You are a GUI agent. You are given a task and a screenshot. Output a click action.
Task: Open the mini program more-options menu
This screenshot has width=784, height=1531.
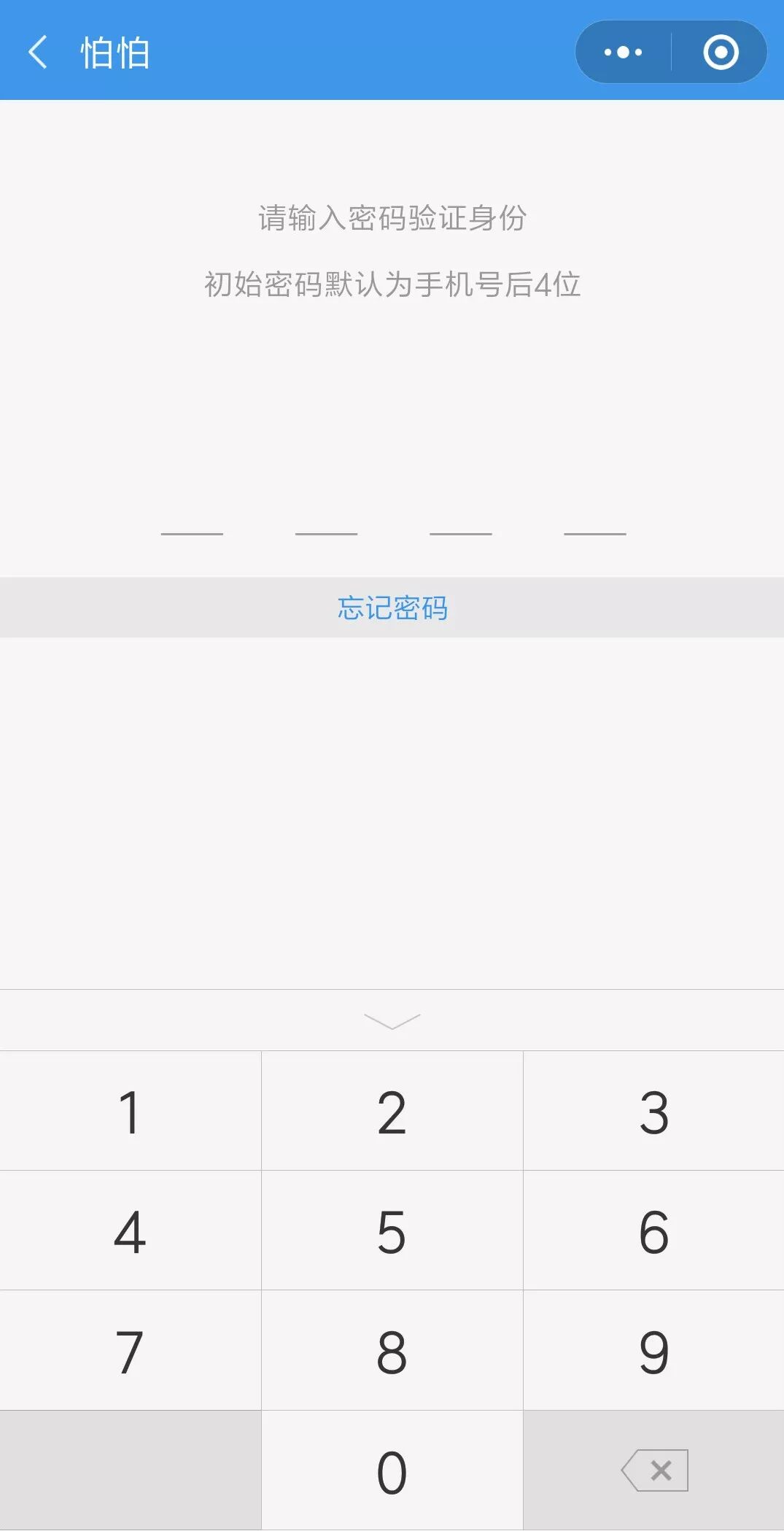pos(624,53)
